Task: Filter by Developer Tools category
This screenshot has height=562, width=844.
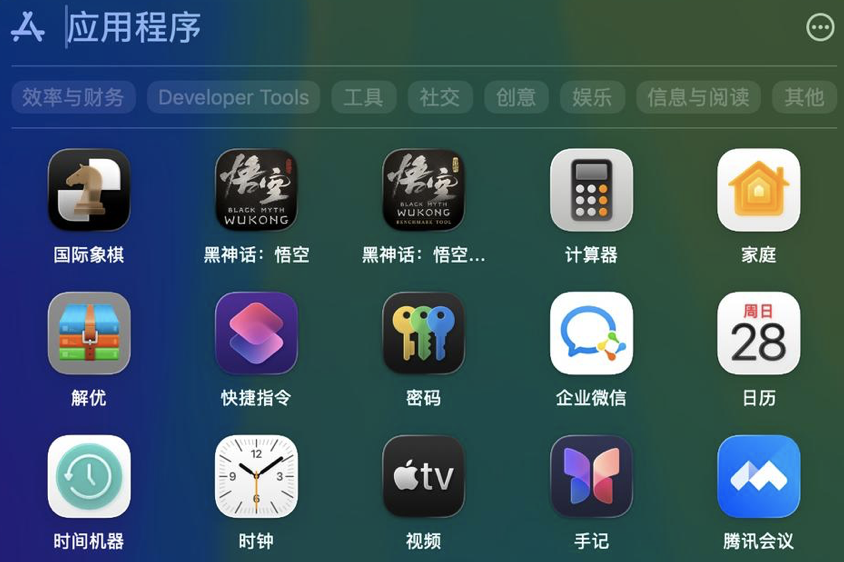Action: pyautogui.click(x=234, y=97)
